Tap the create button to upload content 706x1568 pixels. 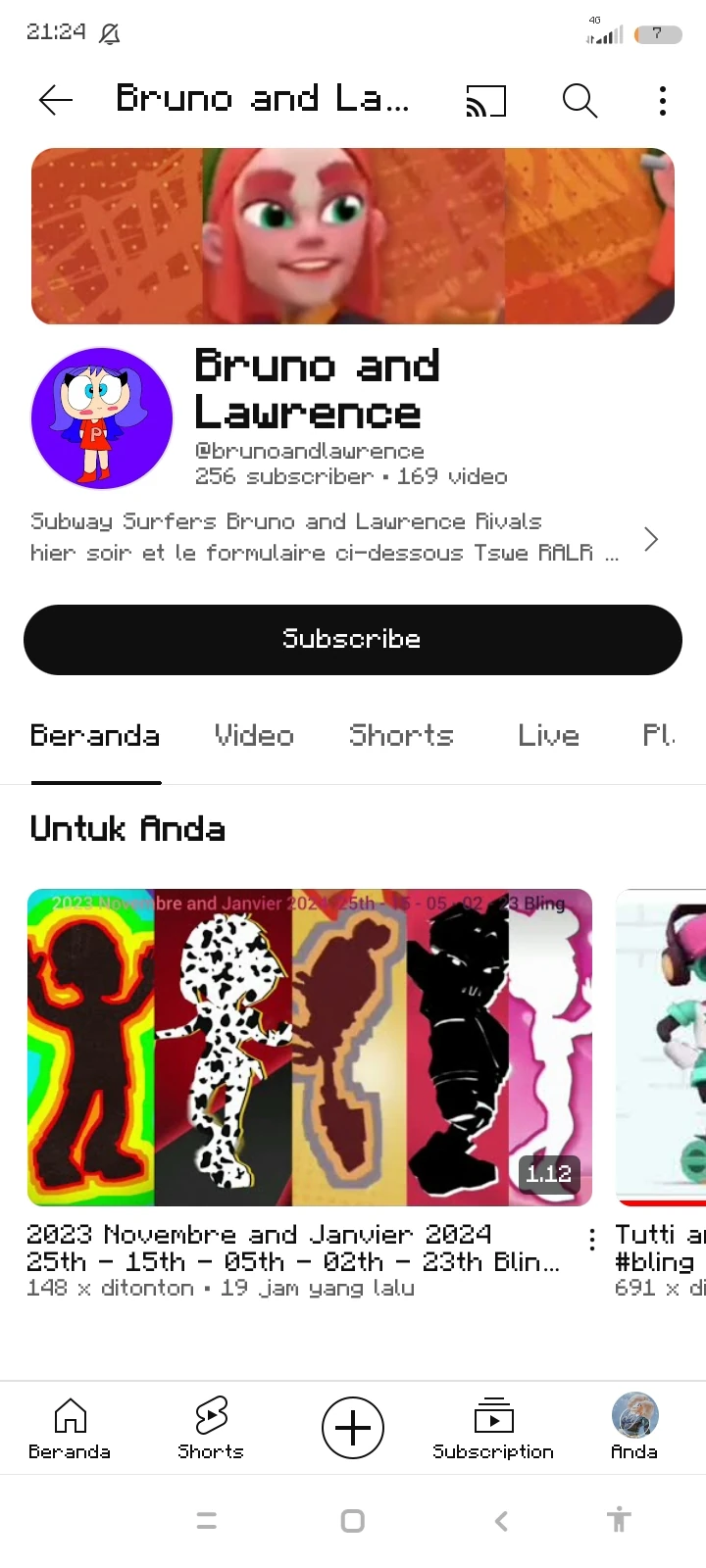click(x=352, y=1428)
